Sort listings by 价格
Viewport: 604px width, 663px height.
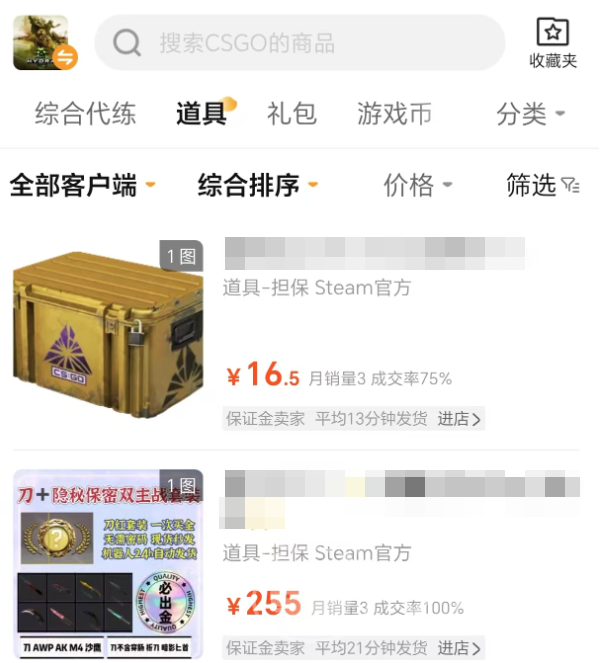click(418, 185)
